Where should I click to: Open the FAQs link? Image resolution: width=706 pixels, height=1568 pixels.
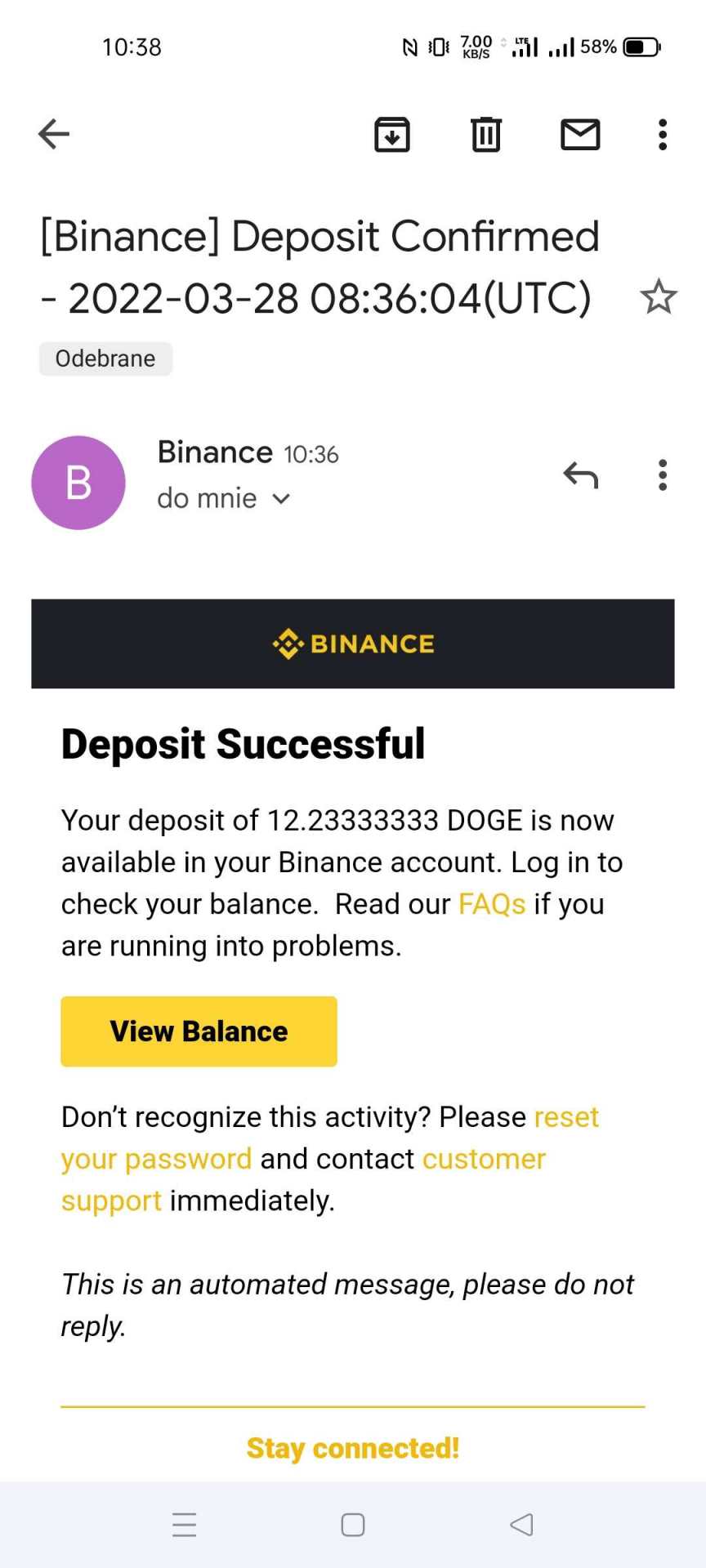click(492, 904)
